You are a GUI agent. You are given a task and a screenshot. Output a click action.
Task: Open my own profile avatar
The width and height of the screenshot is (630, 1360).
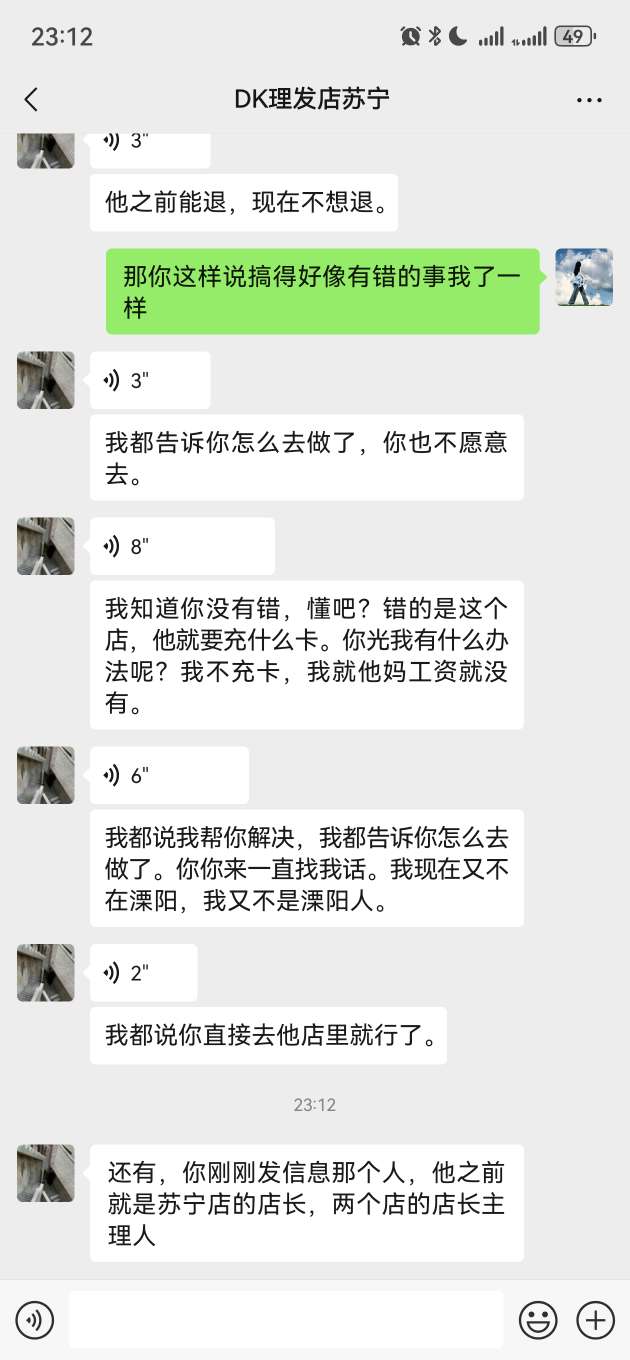584,277
